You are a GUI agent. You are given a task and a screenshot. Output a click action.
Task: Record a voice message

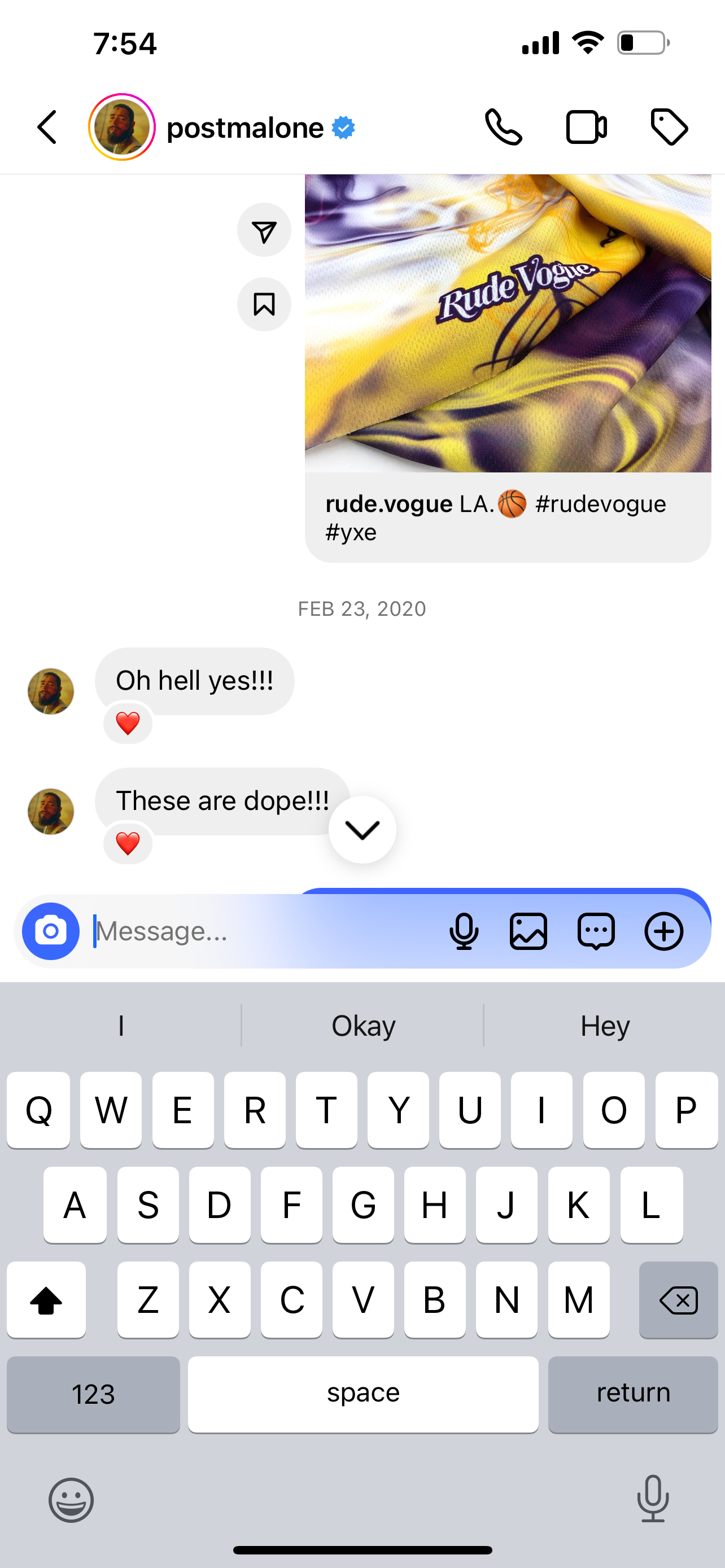click(x=464, y=931)
